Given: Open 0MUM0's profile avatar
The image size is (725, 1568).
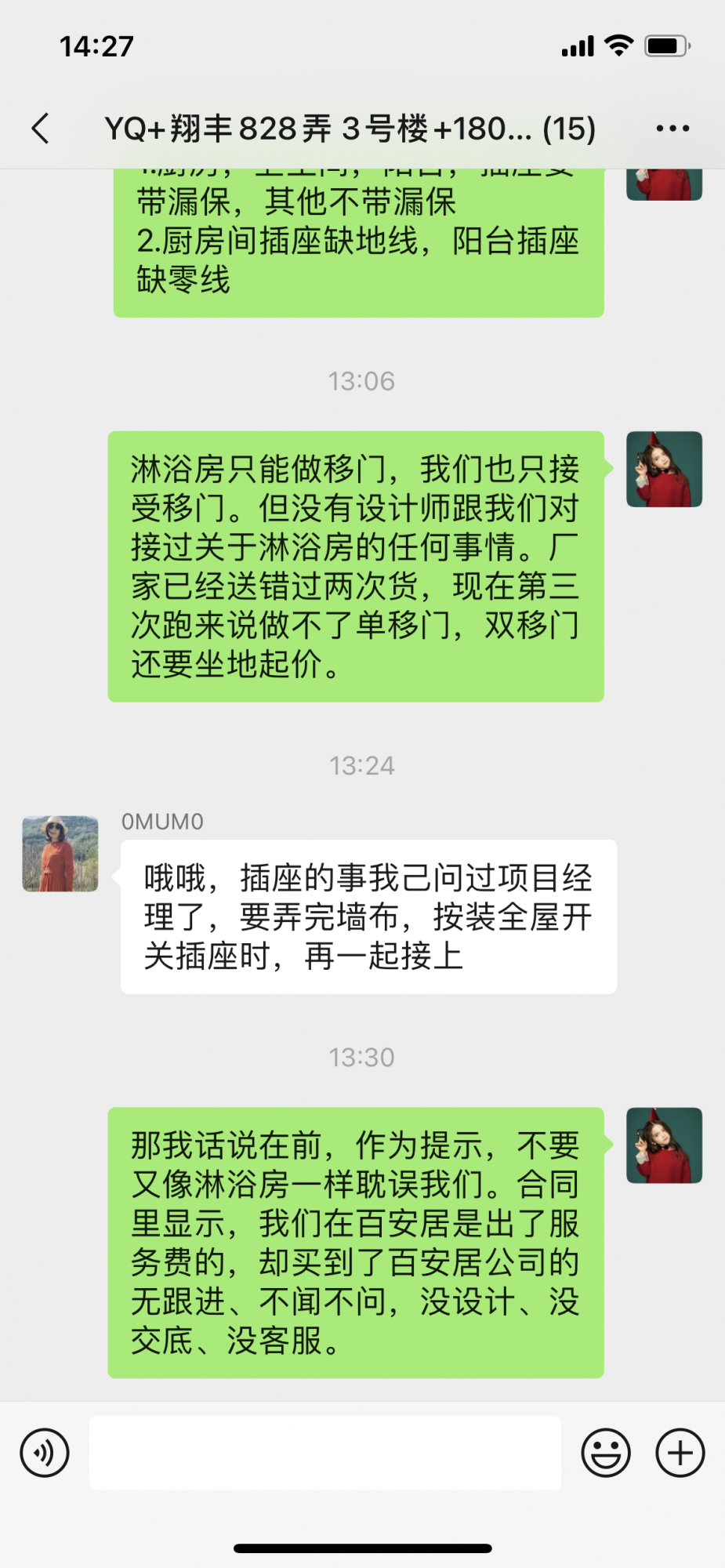Looking at the screenshot, I should coord(60,854).
